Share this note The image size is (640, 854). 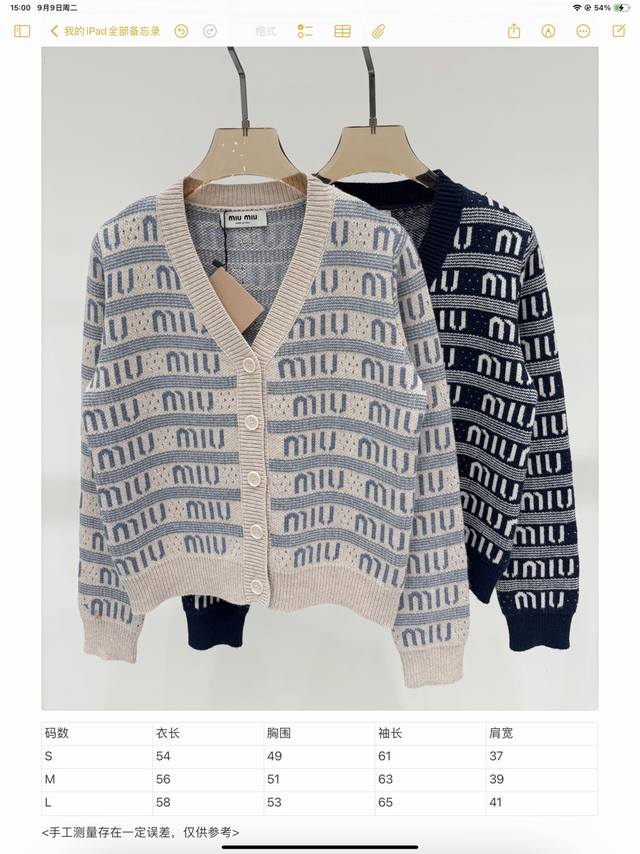click(514, 31)
